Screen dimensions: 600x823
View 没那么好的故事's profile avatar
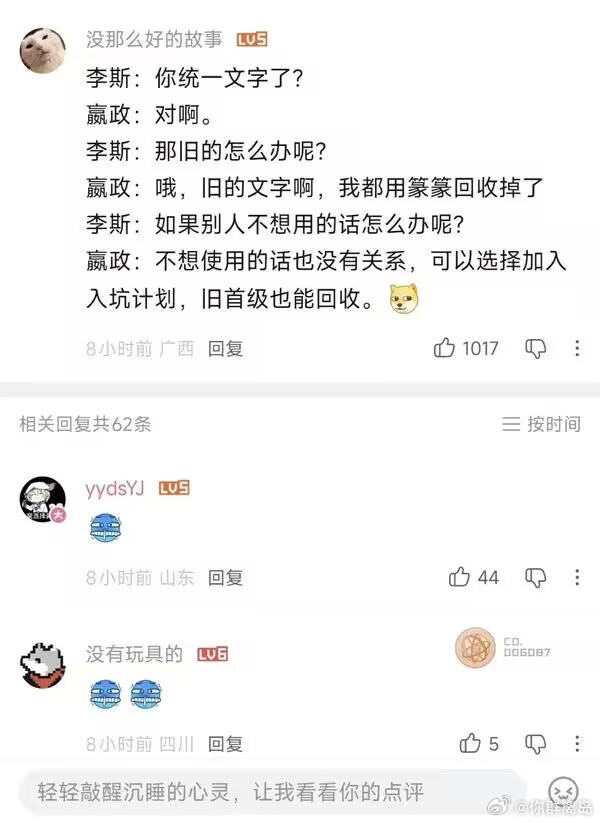coord(43,50)
